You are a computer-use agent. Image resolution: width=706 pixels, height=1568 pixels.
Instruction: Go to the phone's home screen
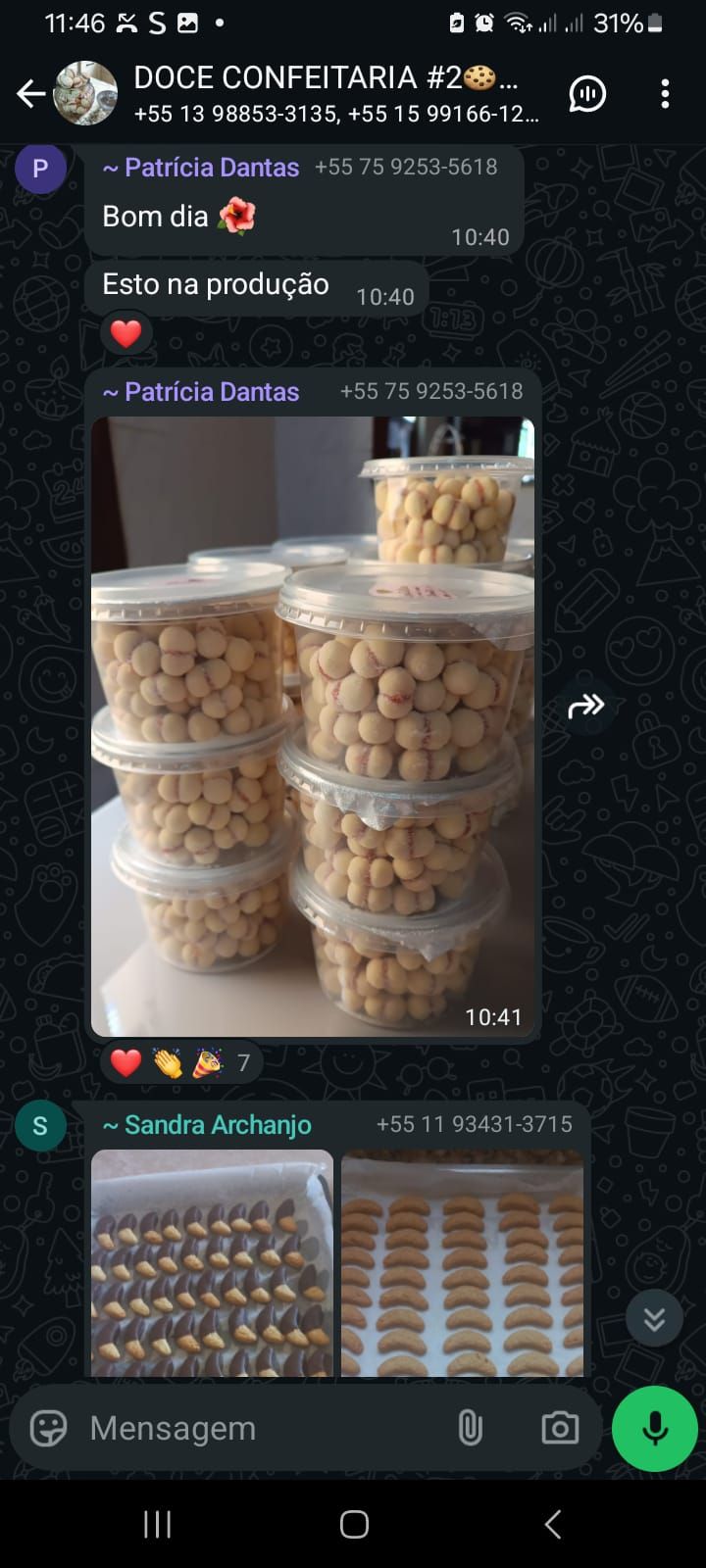354,1524
